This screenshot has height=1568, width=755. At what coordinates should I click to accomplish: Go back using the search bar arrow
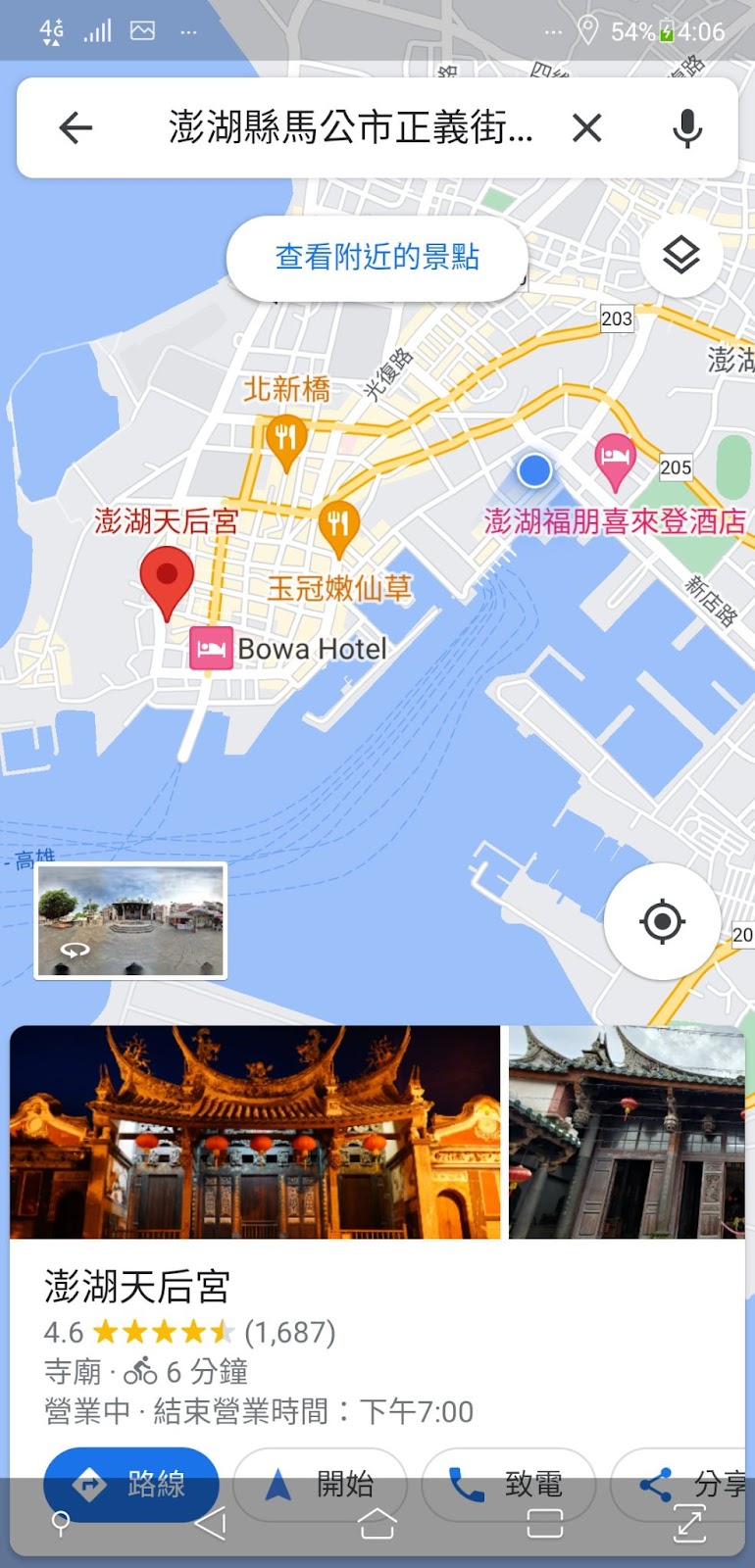coord(75,127)
